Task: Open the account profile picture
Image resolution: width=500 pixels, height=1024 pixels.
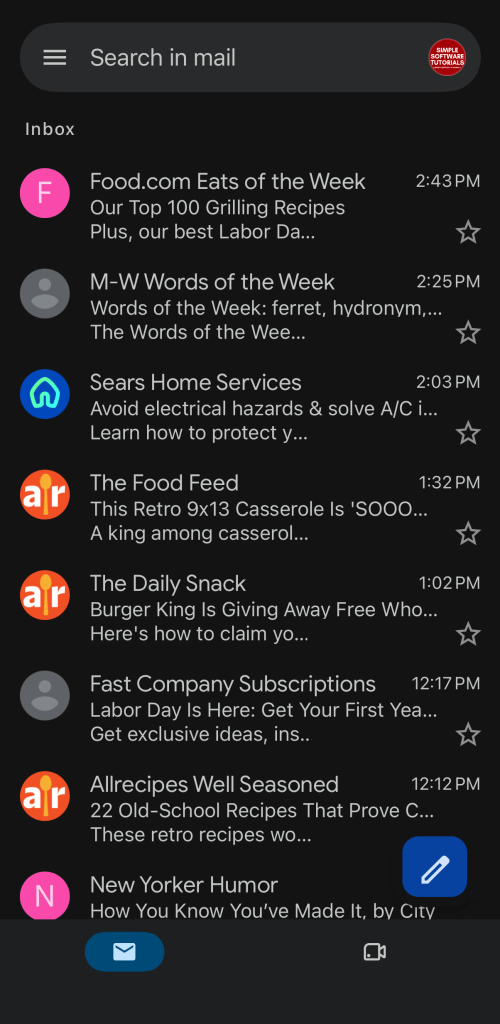Action: 447,57
